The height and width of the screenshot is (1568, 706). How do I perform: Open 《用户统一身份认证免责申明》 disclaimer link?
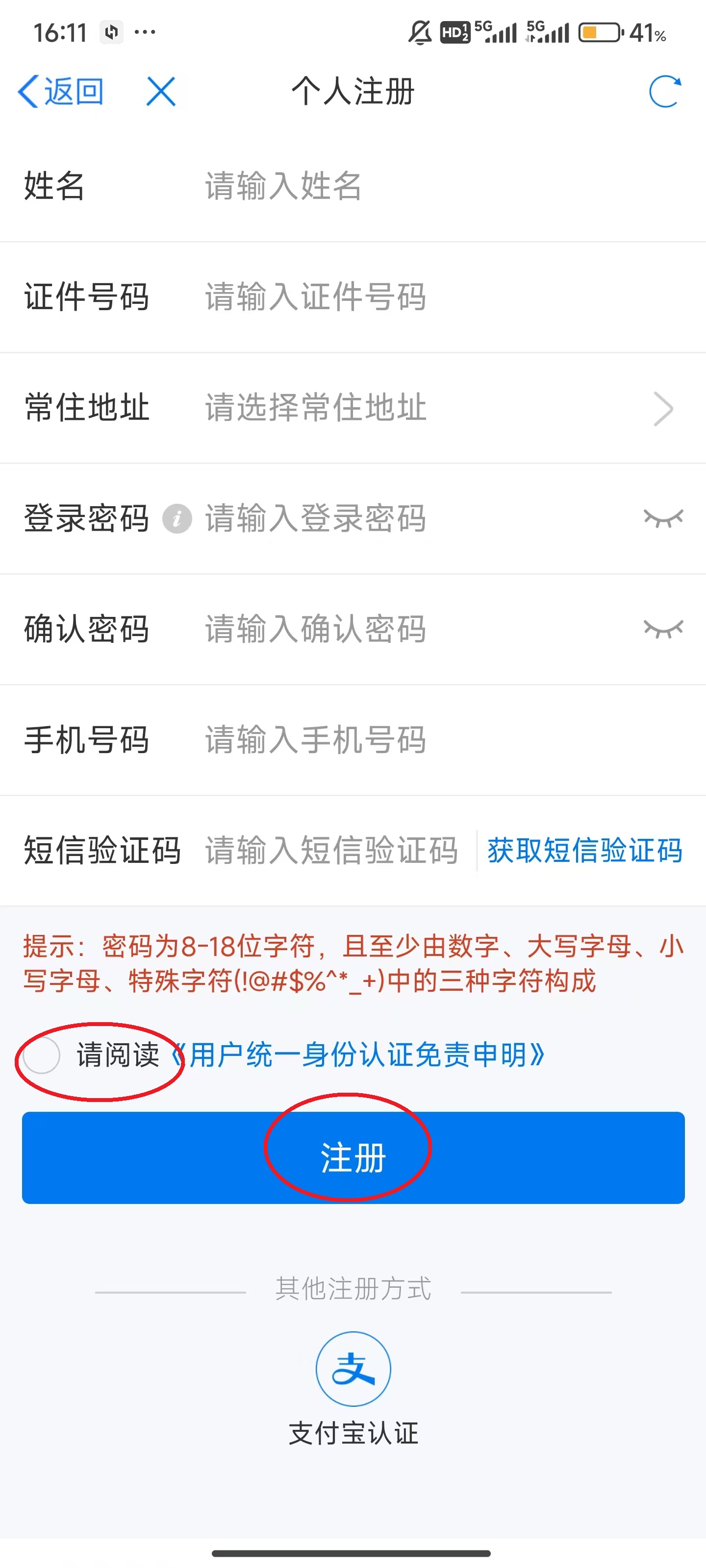(359, 1055)
